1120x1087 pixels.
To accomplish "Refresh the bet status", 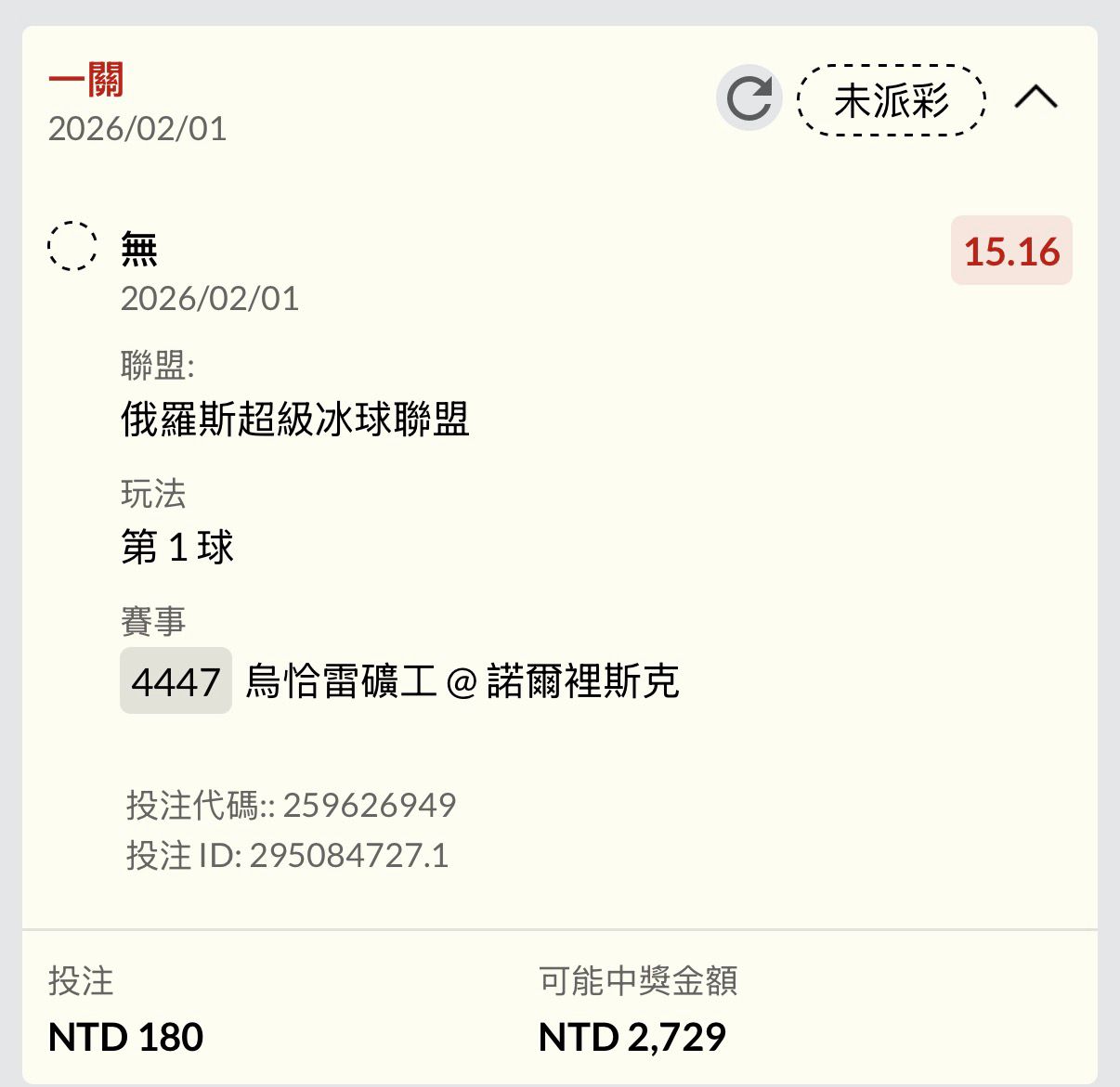I will click(x=749, y=98).
